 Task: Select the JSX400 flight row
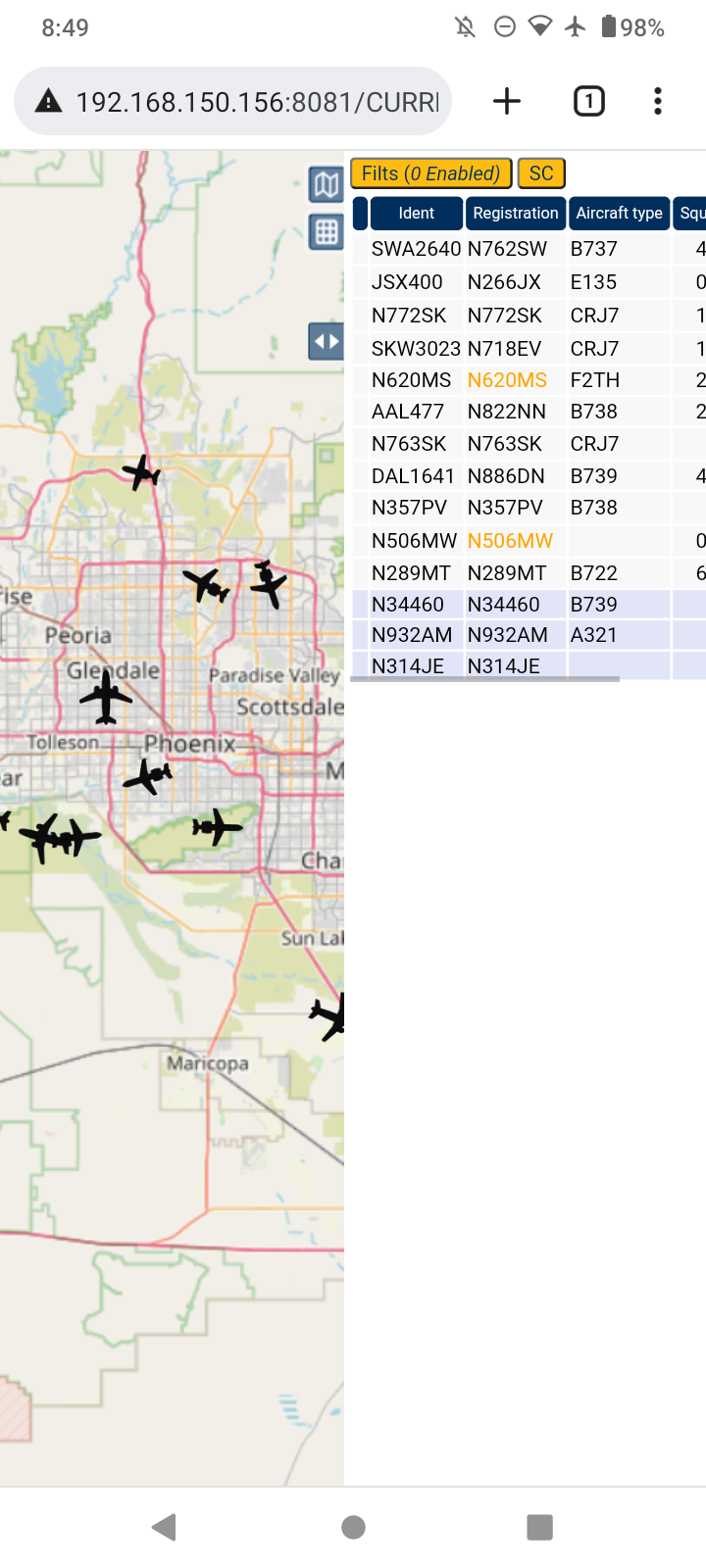[529, 282]
